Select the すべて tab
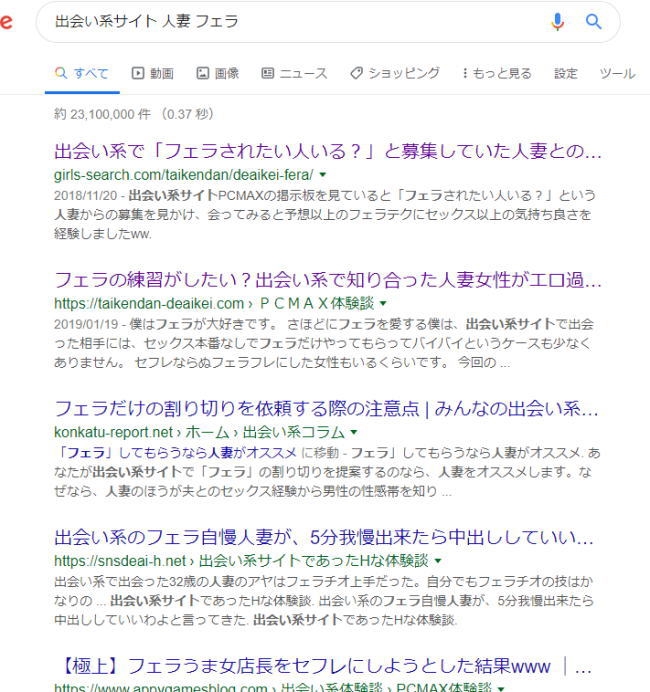The height and width of the screenshot is (692, 650). click(82, 74)
